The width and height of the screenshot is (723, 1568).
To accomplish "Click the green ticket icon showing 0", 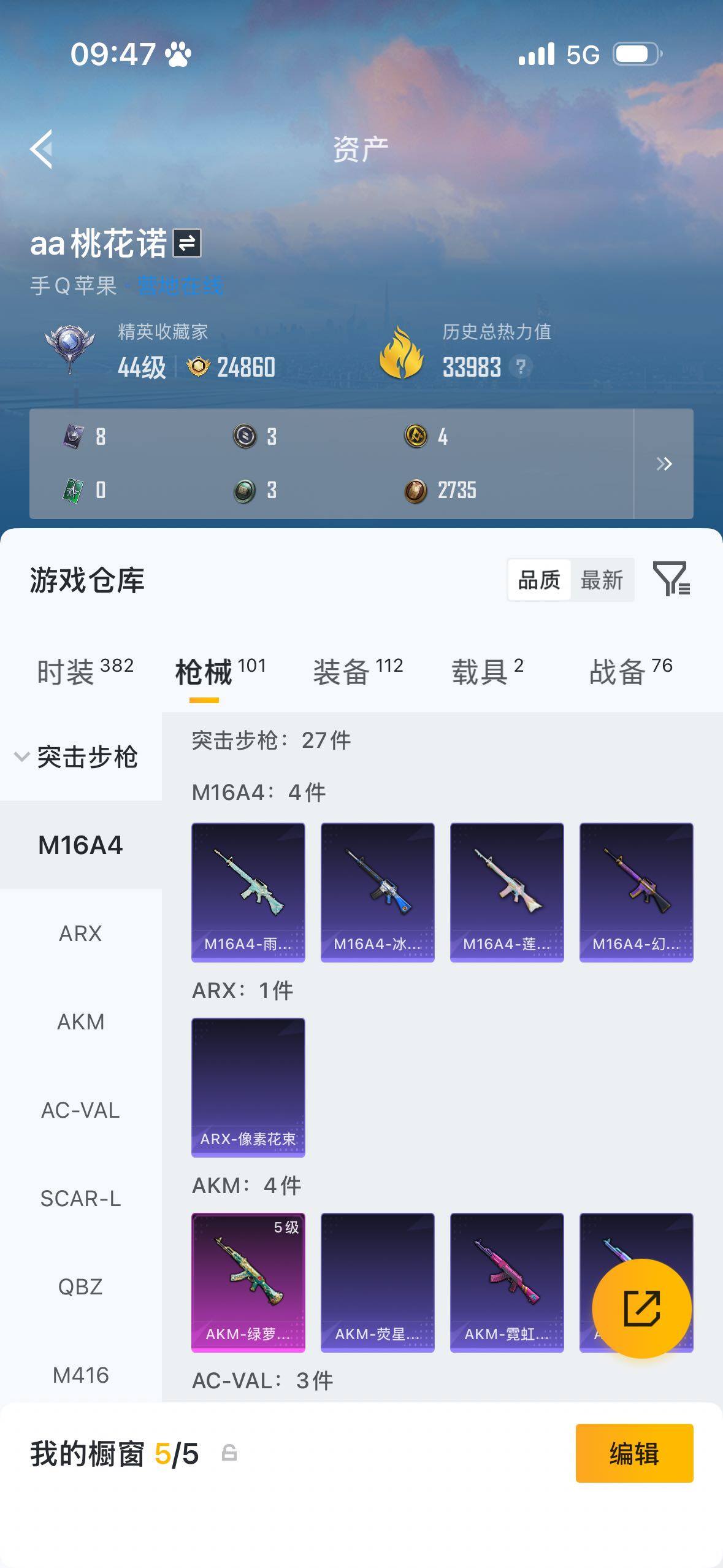I will tap(74, 490).
